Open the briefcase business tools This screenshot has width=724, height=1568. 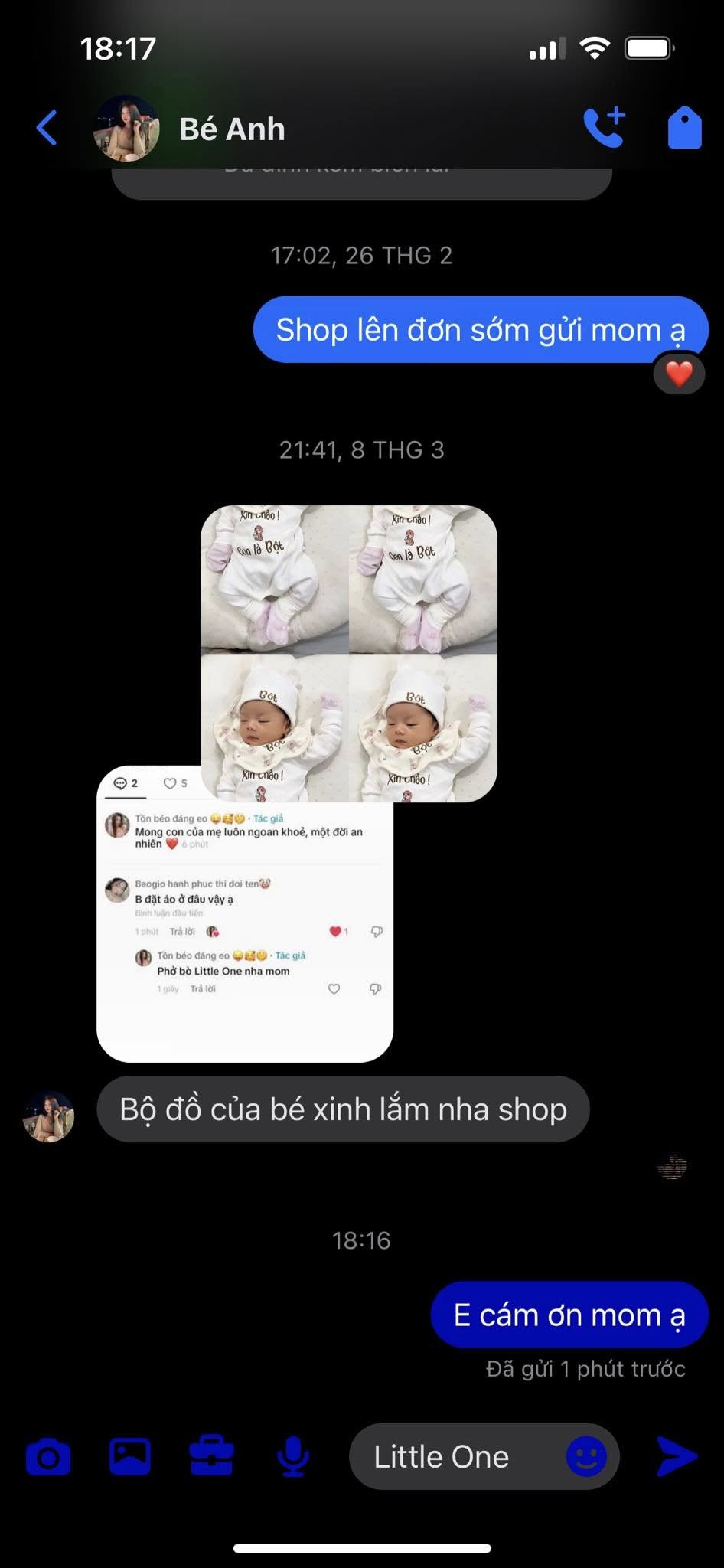211,1456
